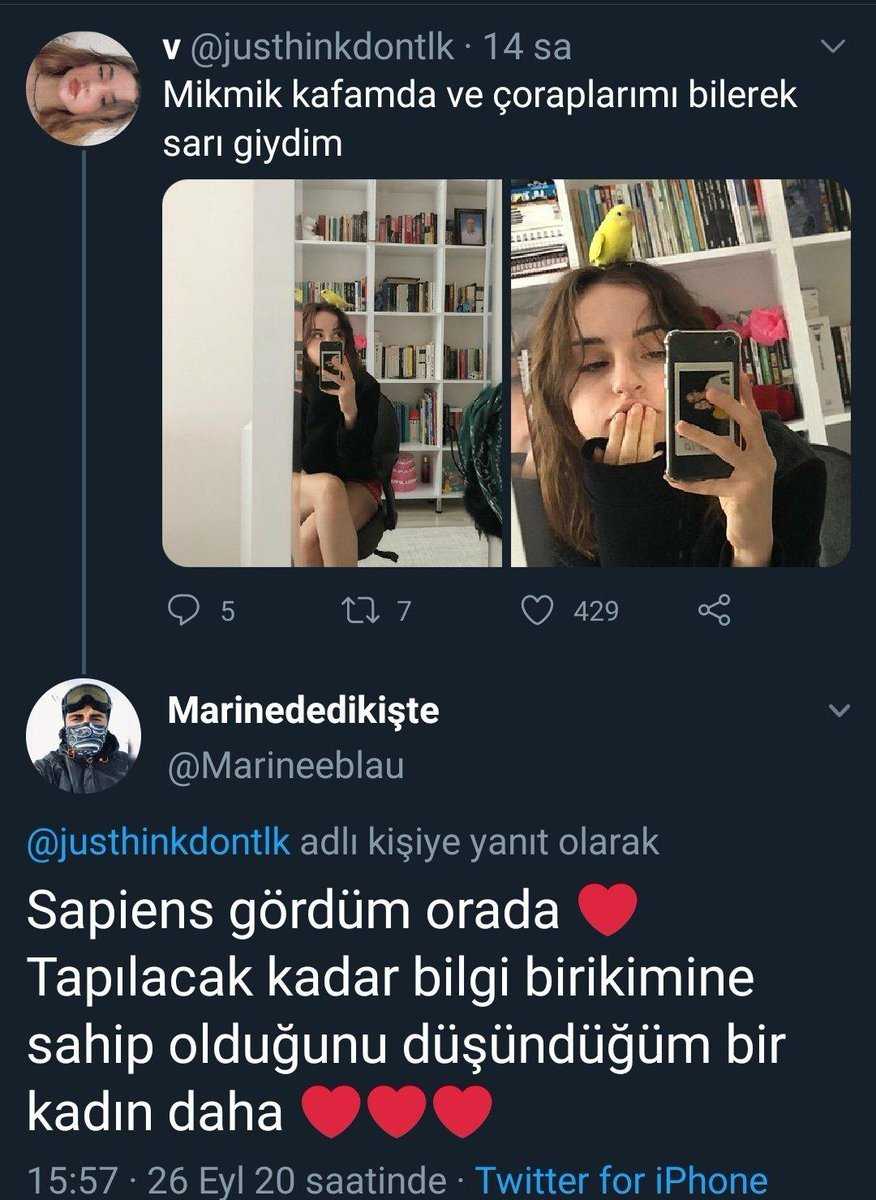The width and height of the screenshot is (876, 1200).
Task: Open the Marinededikişte profile name
Action: (x=304, y=711)
